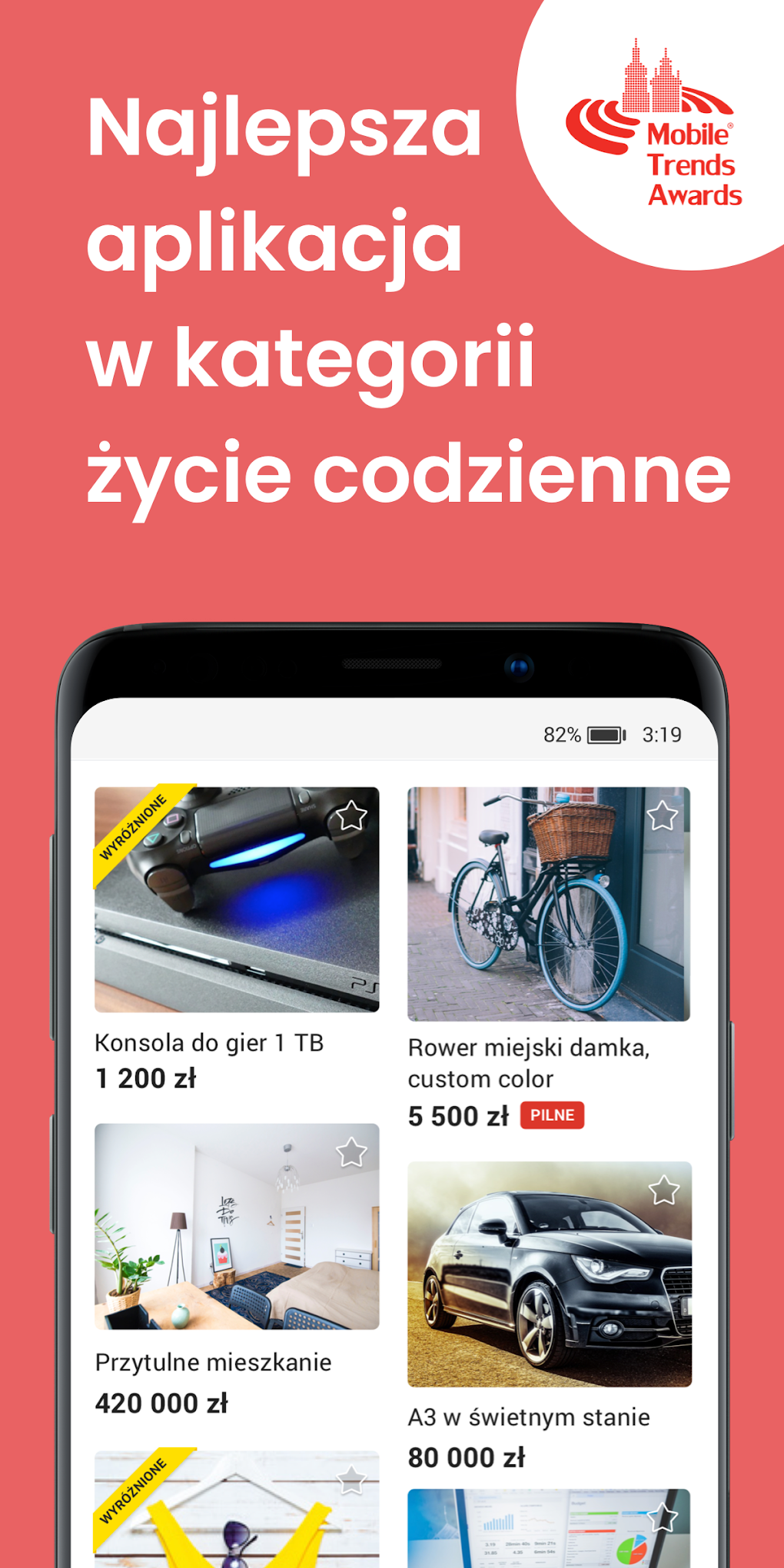
Task: Click the star on the bottom-left hanger listing
Action: pyautogui.click(x=351, y=1480)
